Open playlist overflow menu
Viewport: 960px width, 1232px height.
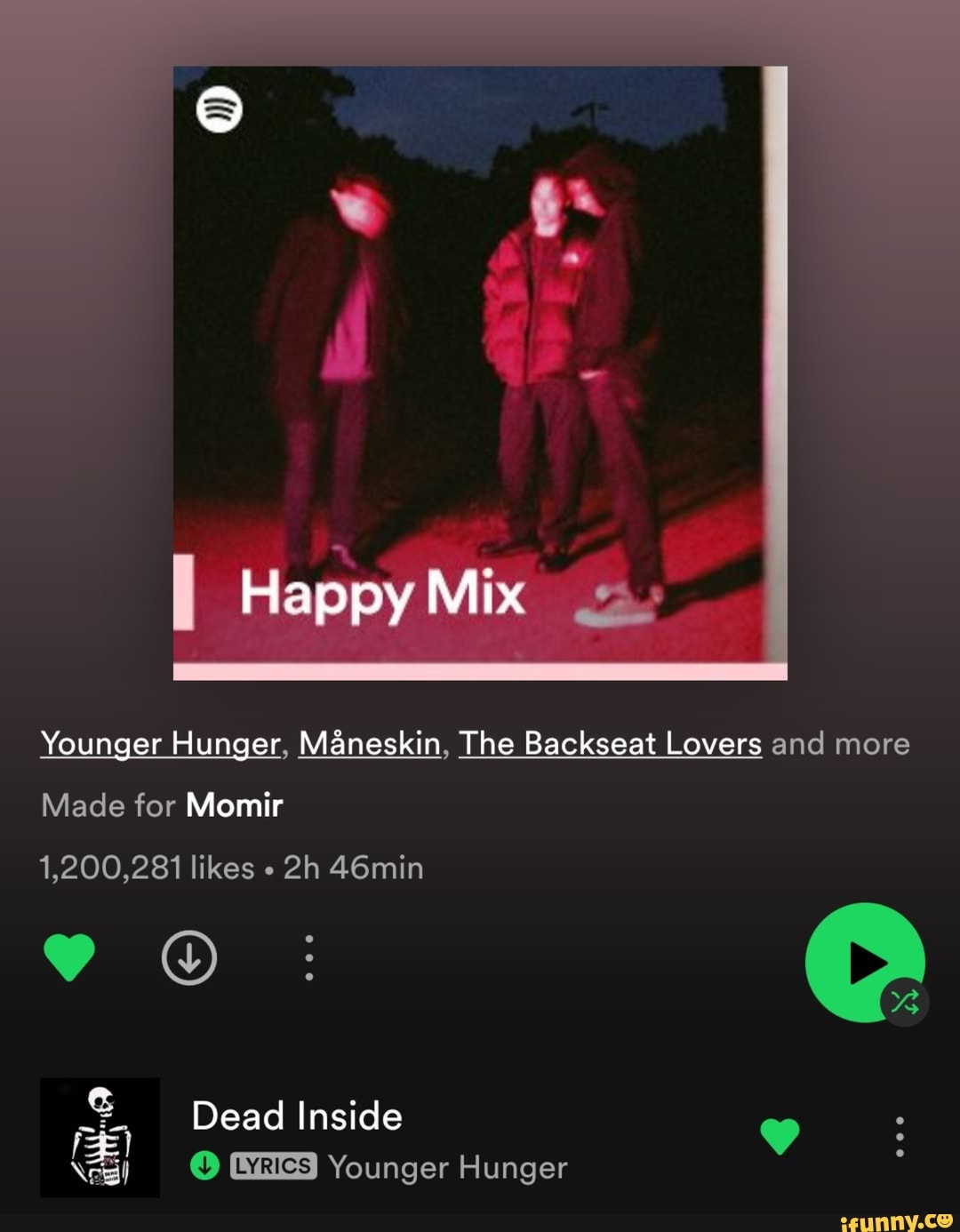tap(308, 957)
